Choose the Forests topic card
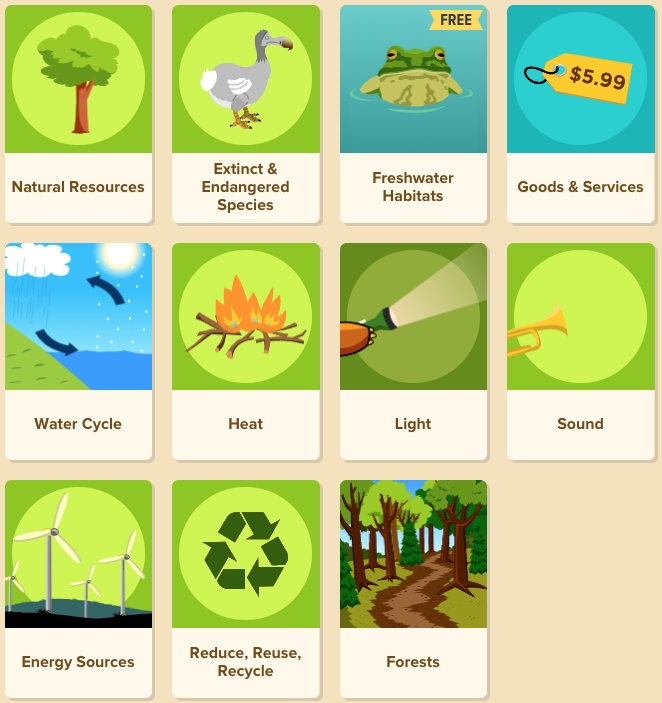This screenshot has height=703, width=662. click(413, 588)
